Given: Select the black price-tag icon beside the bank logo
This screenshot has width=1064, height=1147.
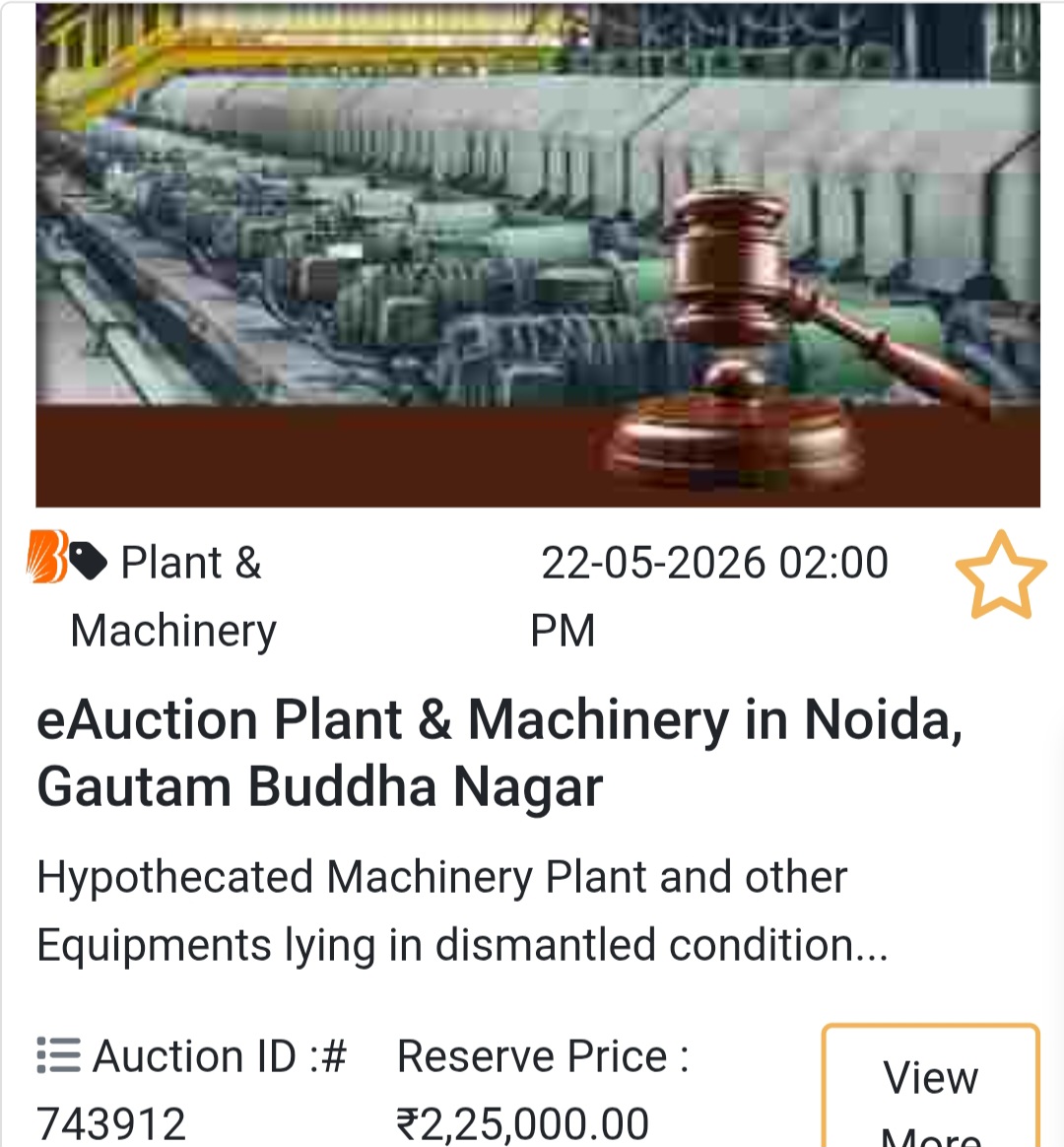Looking at the screenshot, I should 88,559.
